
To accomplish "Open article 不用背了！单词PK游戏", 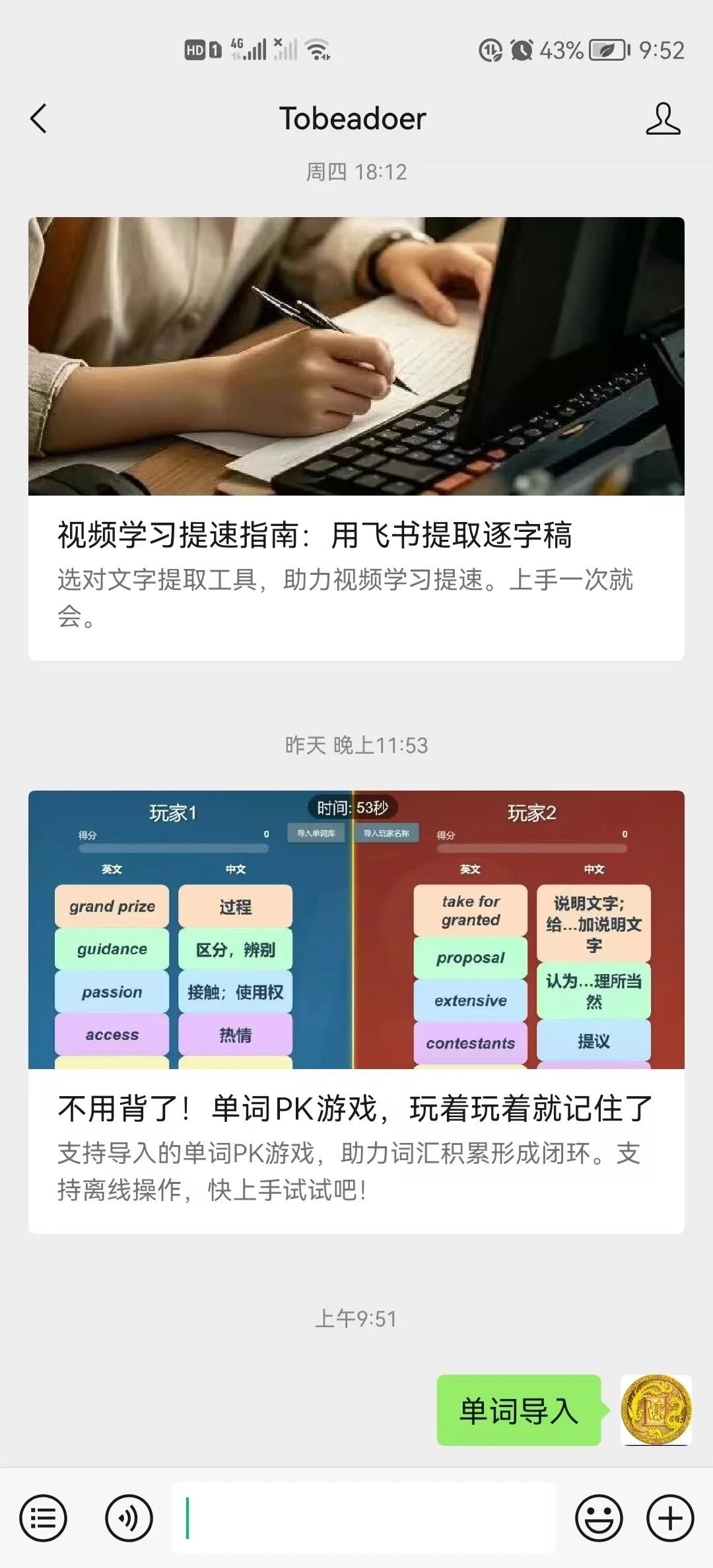I will pos(356,1012).
